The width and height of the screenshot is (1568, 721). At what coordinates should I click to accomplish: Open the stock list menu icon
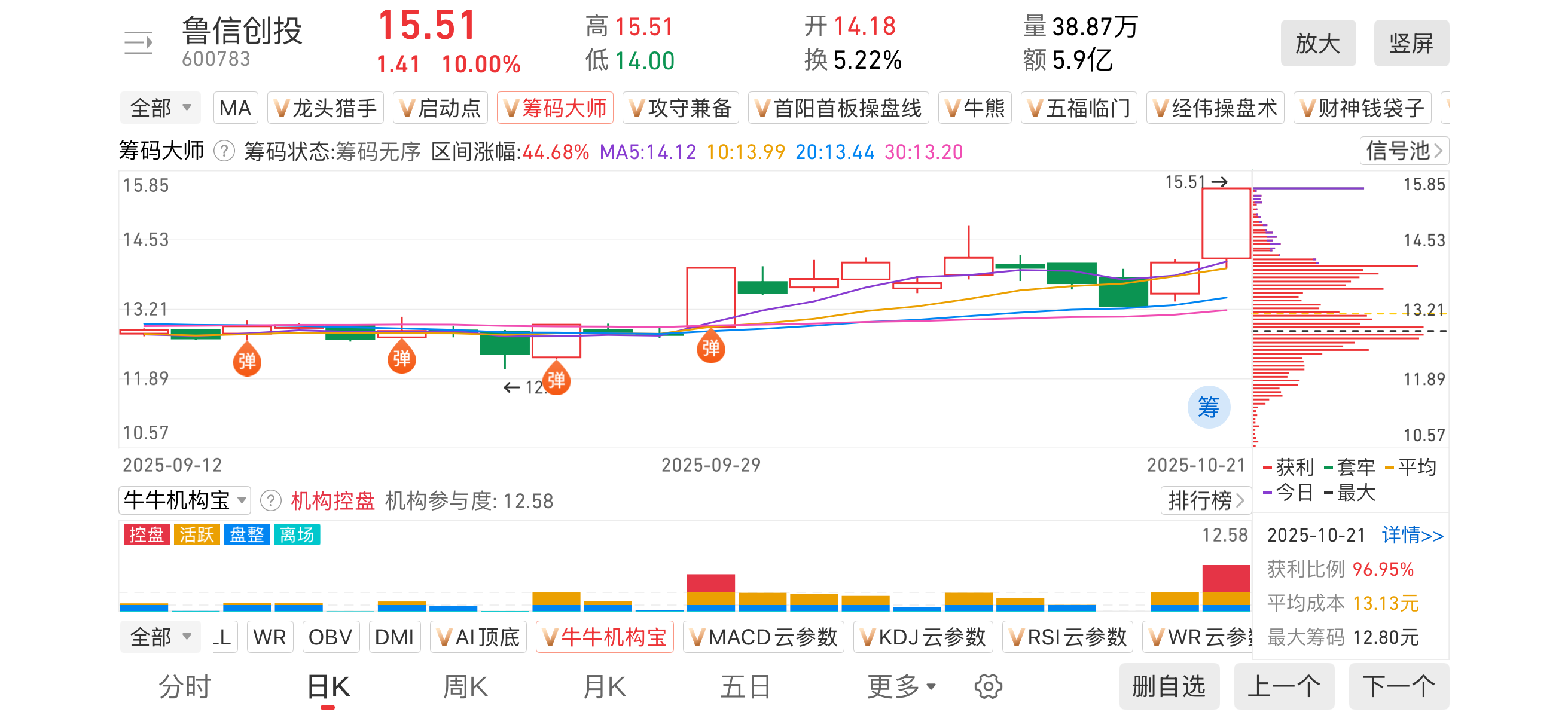click(138, 43)
